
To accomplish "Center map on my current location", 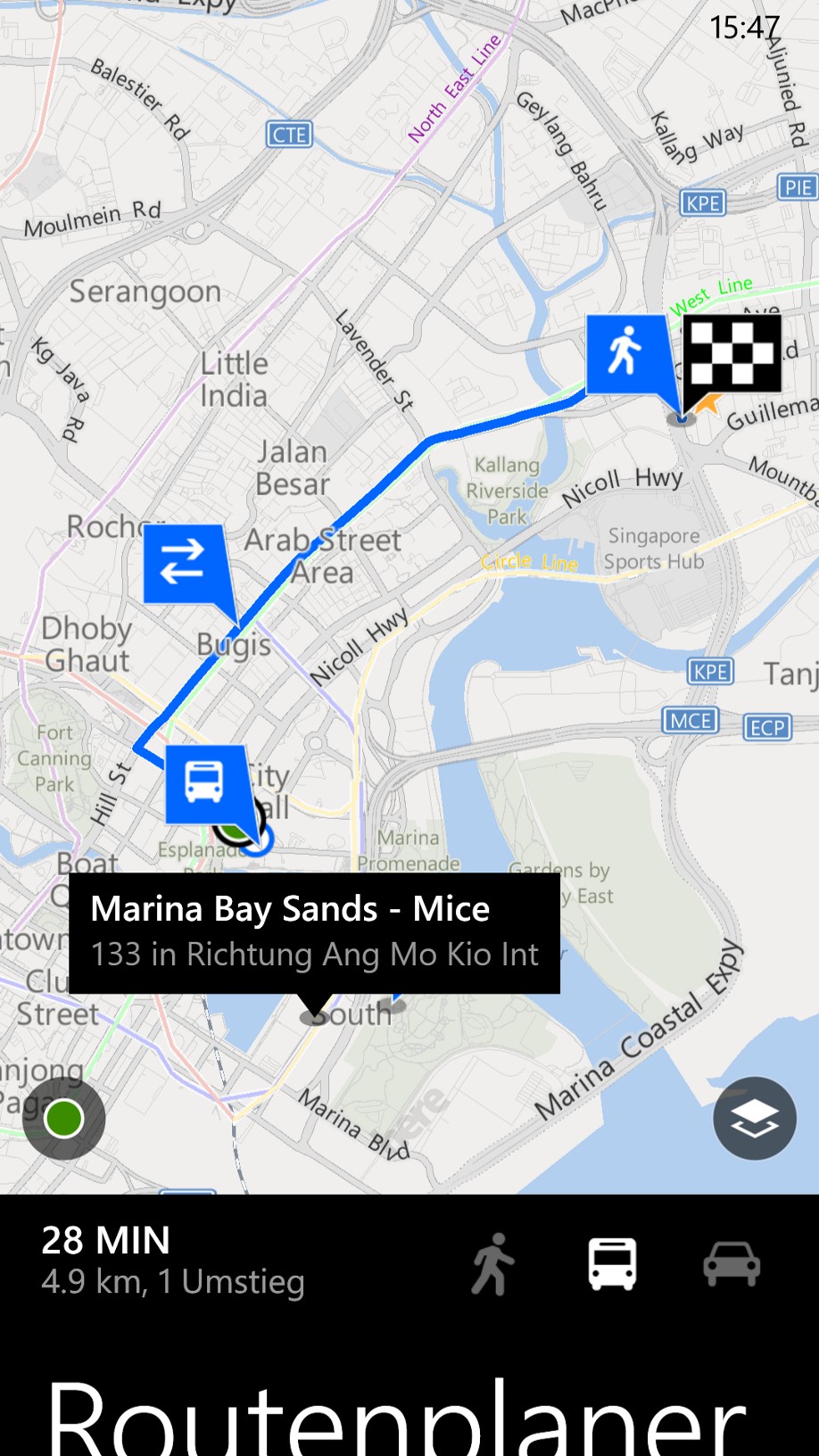I will tap(63, 1118).
